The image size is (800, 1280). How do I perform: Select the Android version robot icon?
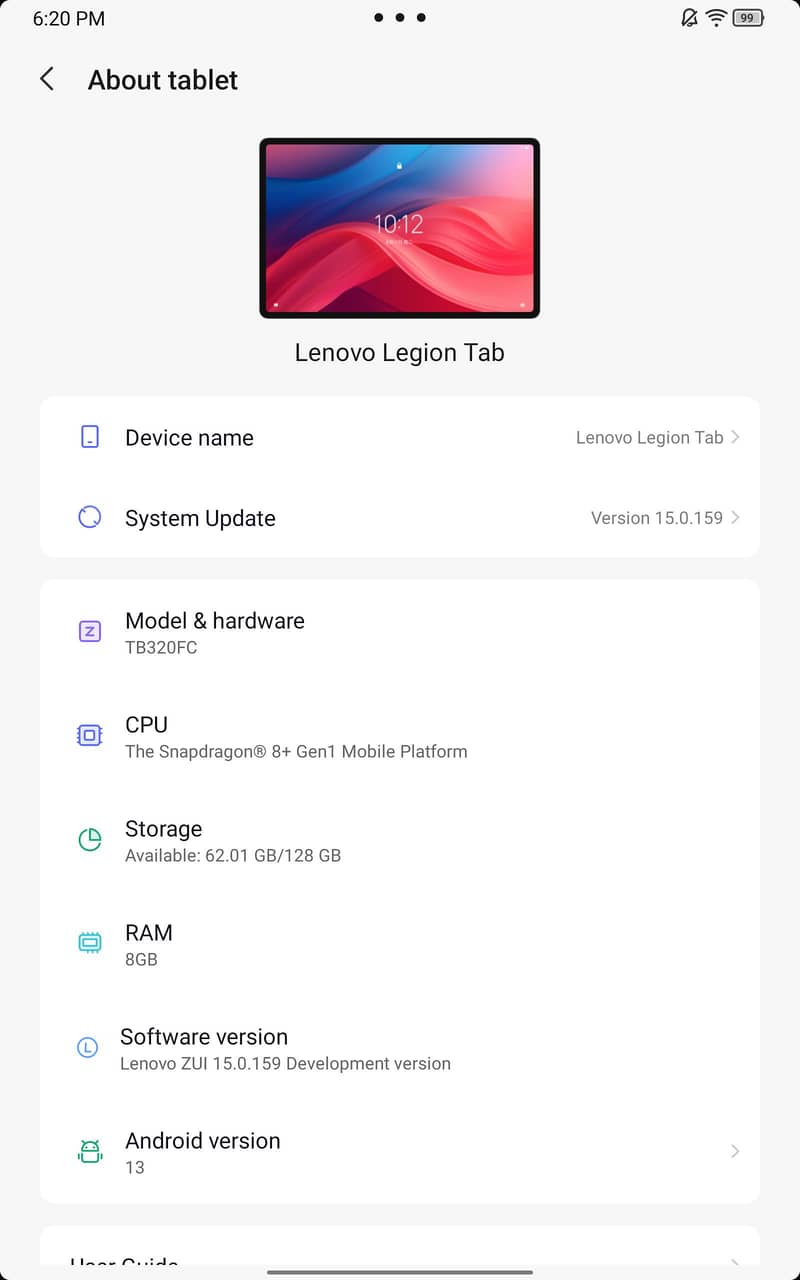pyautogui.click(x=90, y=1151)
